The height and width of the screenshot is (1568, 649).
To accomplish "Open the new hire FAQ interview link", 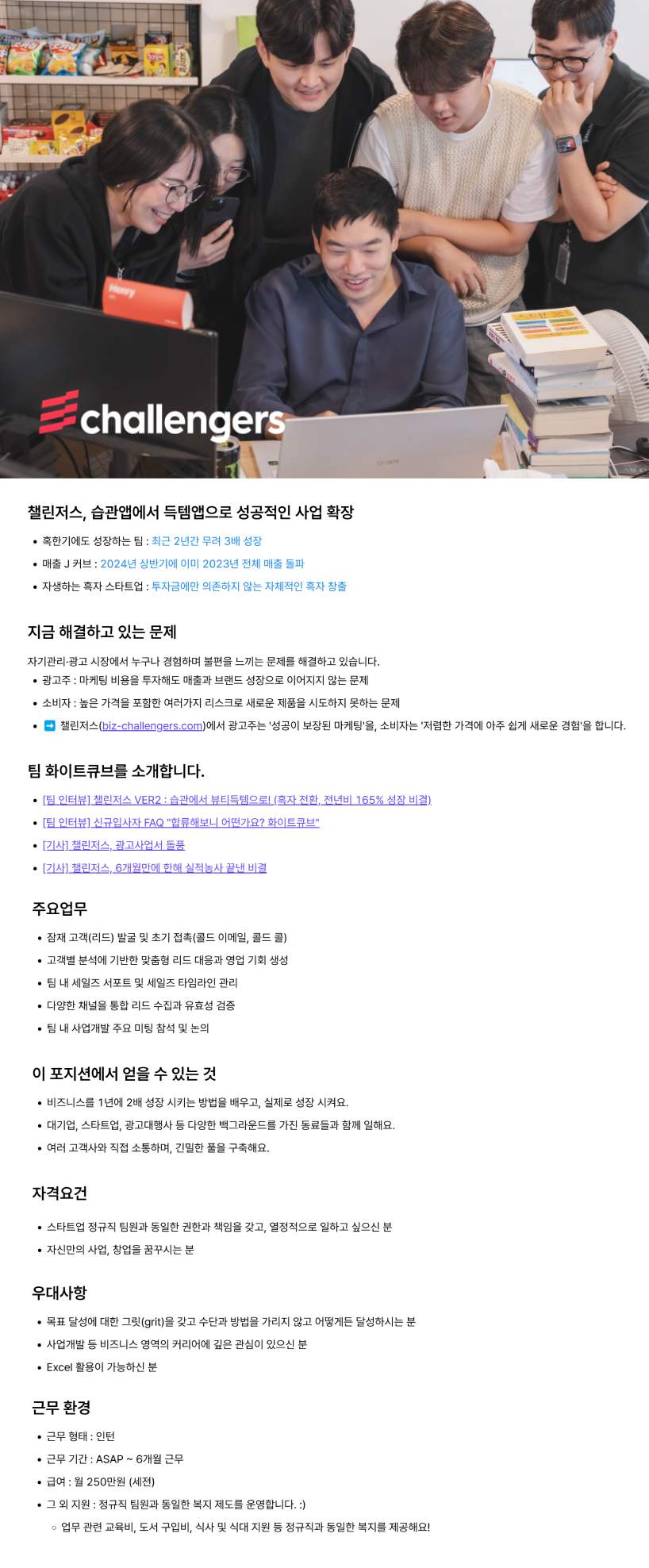I will pyautogui.click(x=181, y=822).
